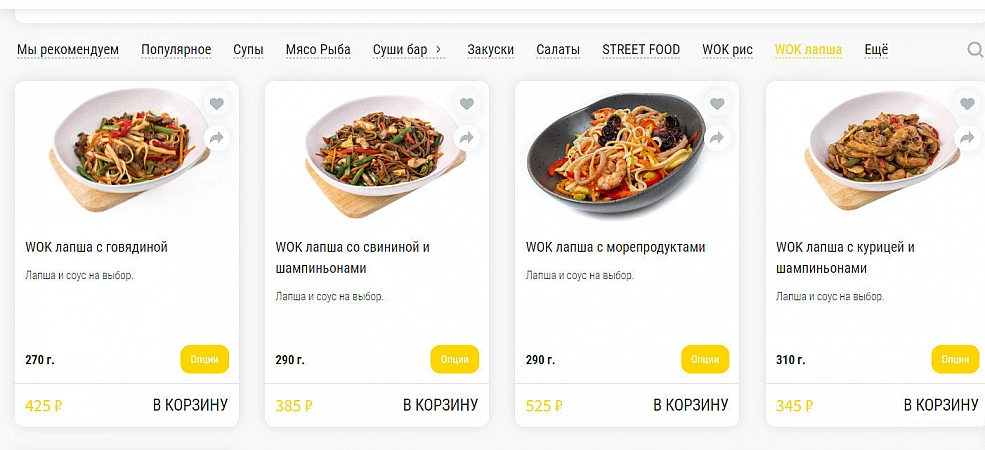985x450 pixels.
Task: Add WOK лапша с говядиной to cart
Action: (x=190, y=405)
